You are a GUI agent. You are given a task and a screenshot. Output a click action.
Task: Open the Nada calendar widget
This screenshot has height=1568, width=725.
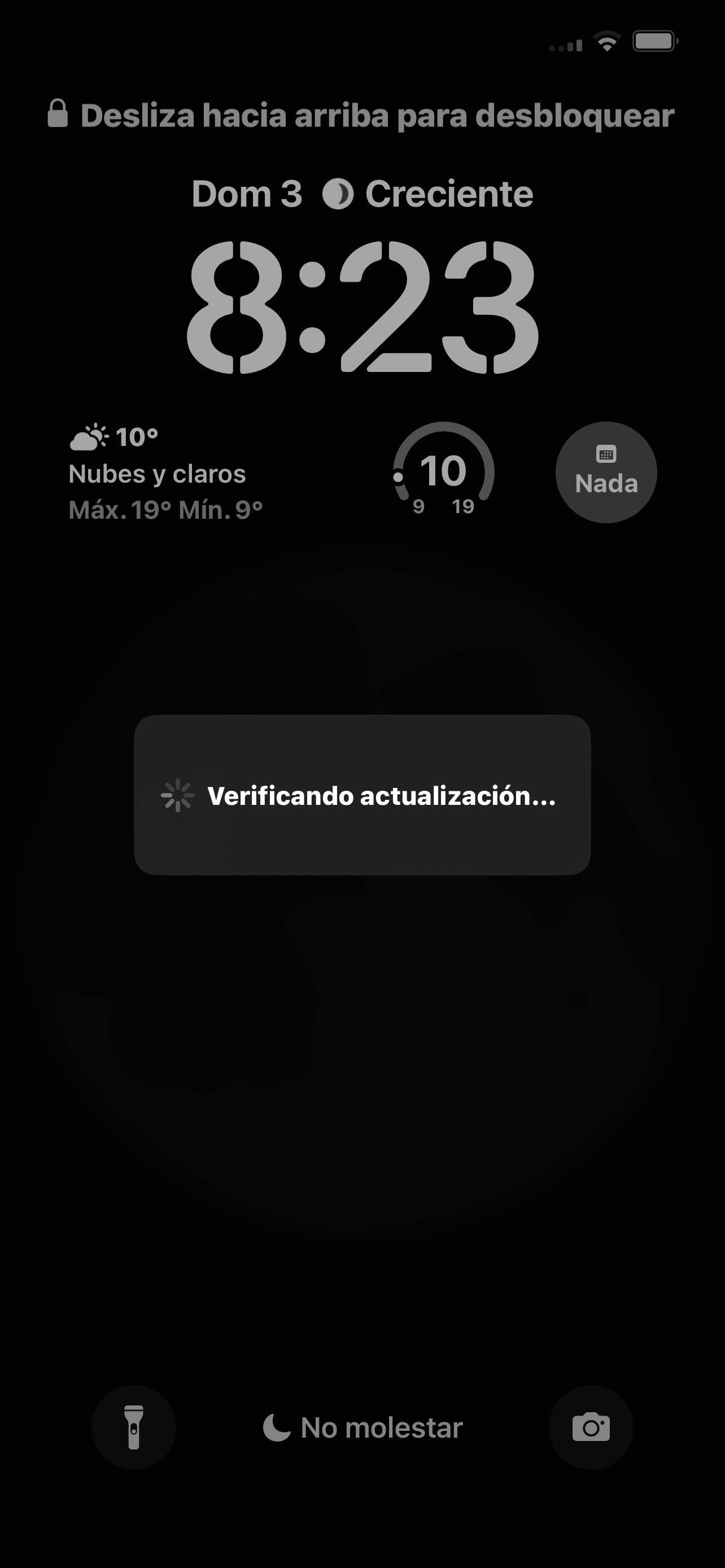606,472
